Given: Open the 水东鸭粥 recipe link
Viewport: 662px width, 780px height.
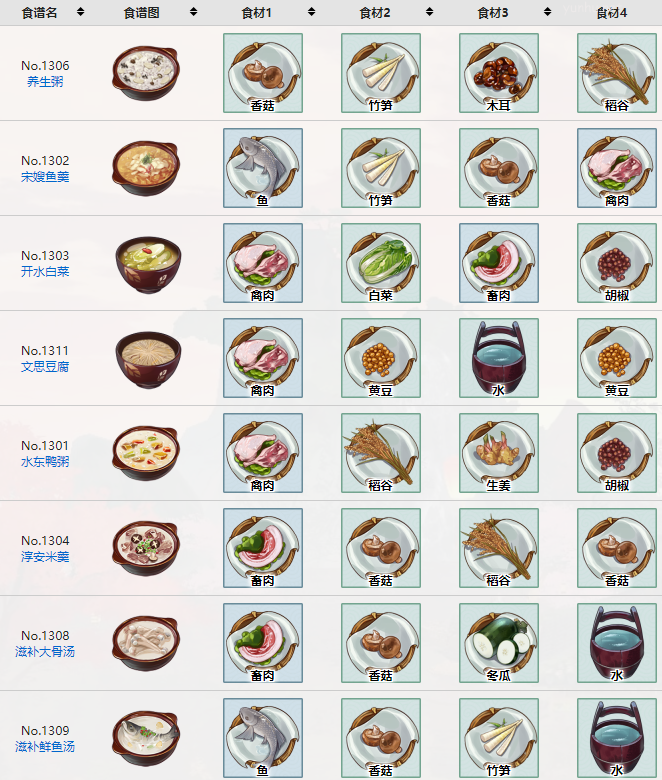Looking at the screenshot, I should pos(45,462).
